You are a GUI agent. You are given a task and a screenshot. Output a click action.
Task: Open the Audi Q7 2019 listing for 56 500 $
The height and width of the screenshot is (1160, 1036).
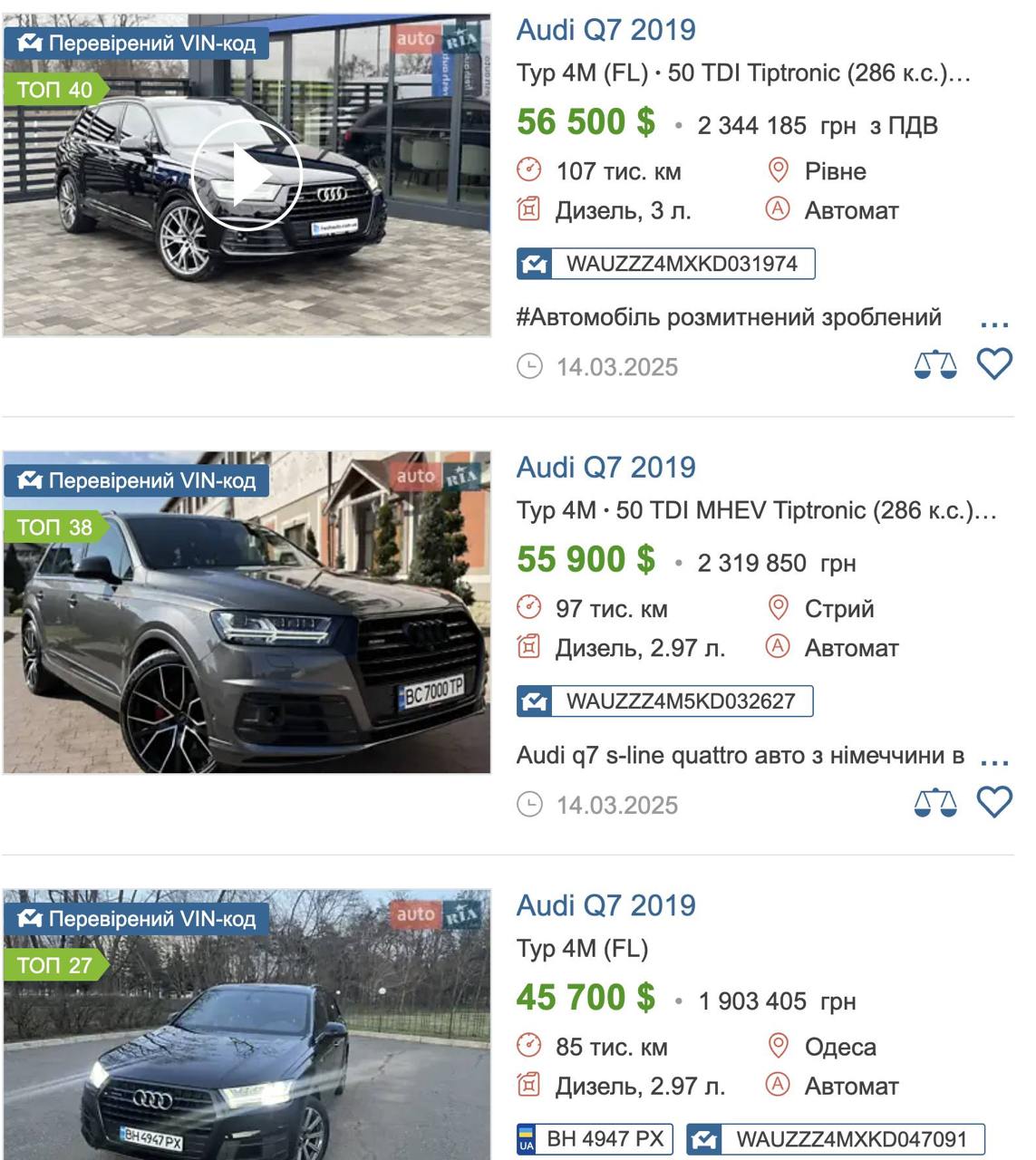[605, 30]
